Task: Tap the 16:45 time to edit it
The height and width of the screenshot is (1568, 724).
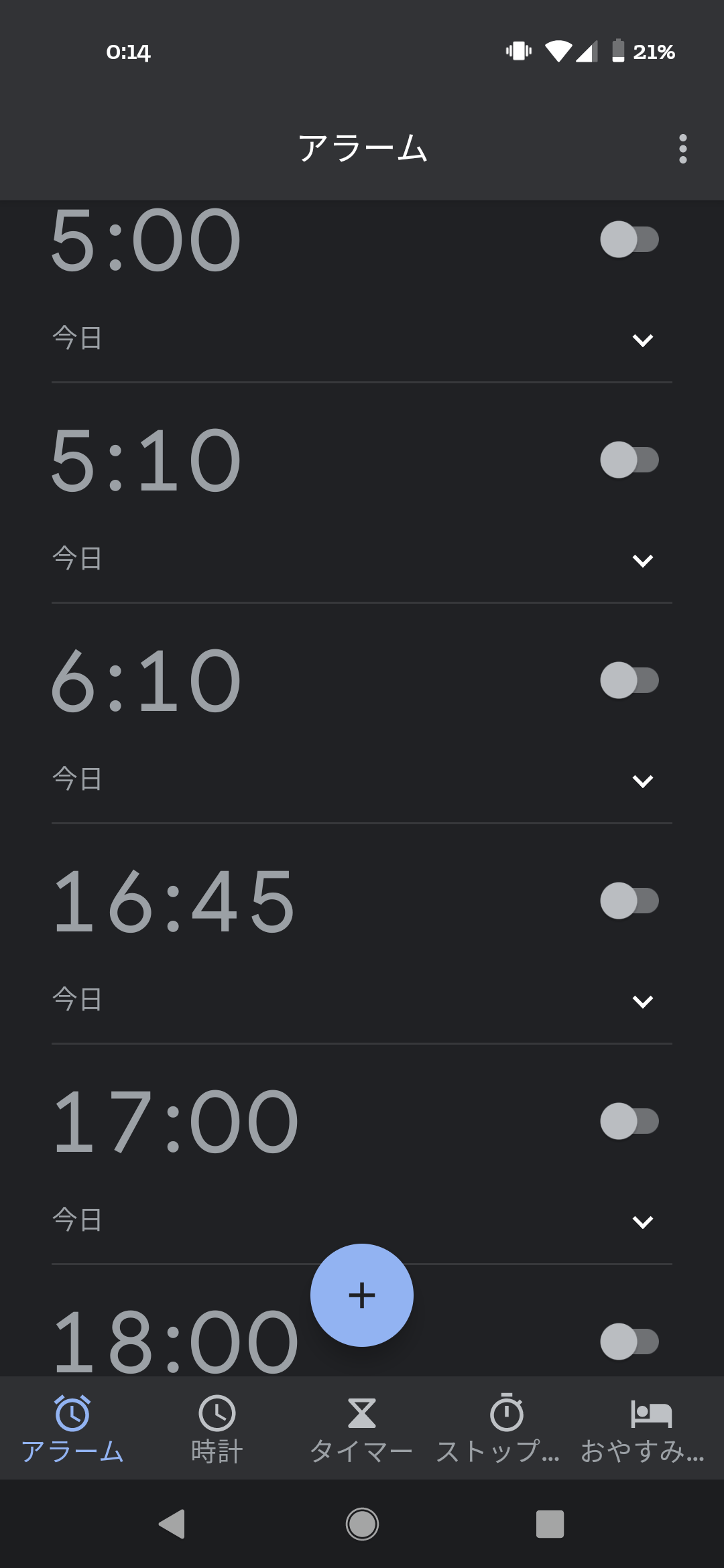Action: pos(174,901)
